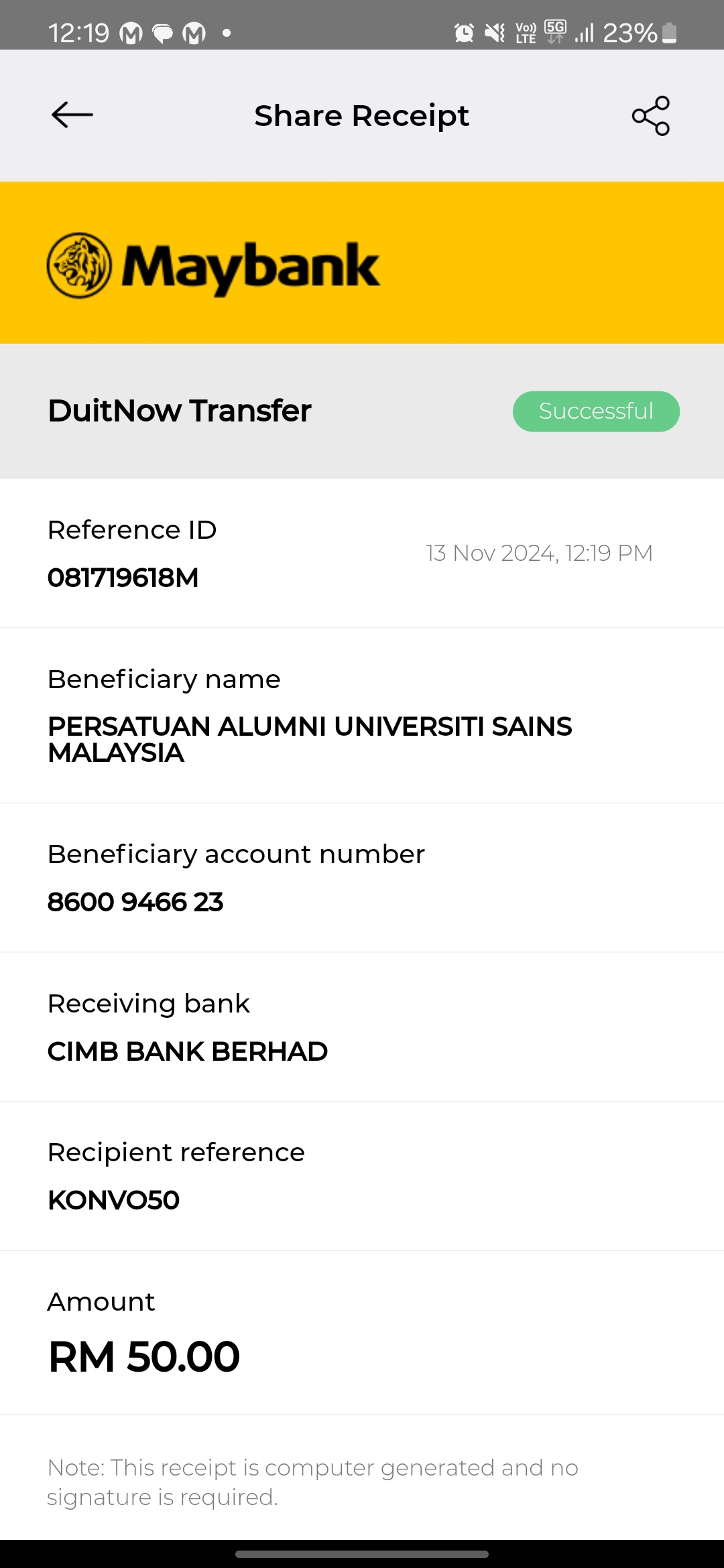This screenshot has height=1568, width=724.
Task: Share this Maybank transfer receipt
Action: 651,116
